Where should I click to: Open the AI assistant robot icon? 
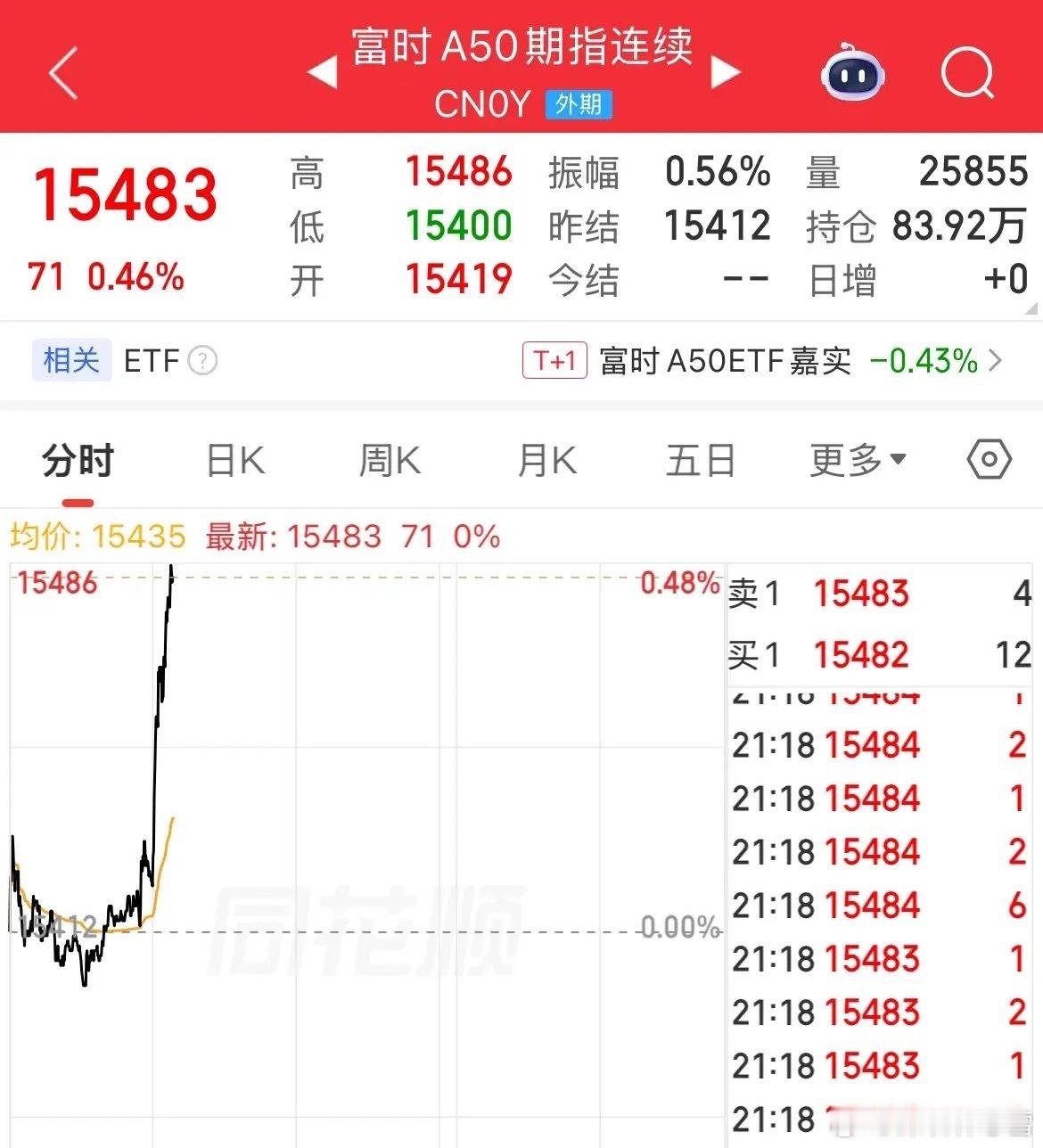851,75
